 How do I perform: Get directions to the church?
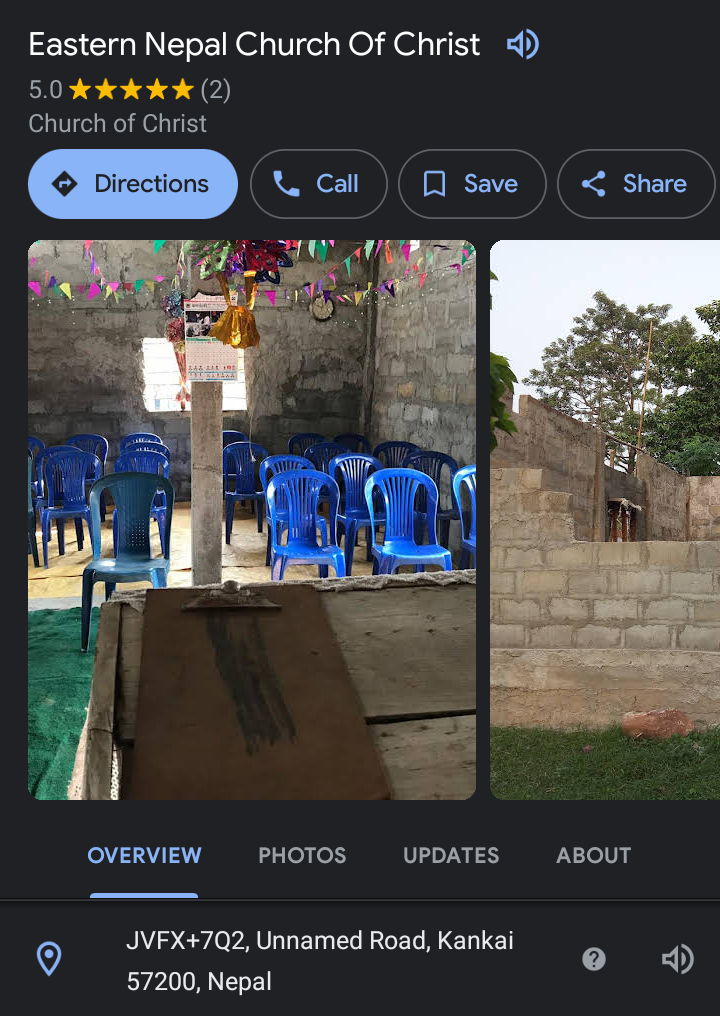point(133,184)
